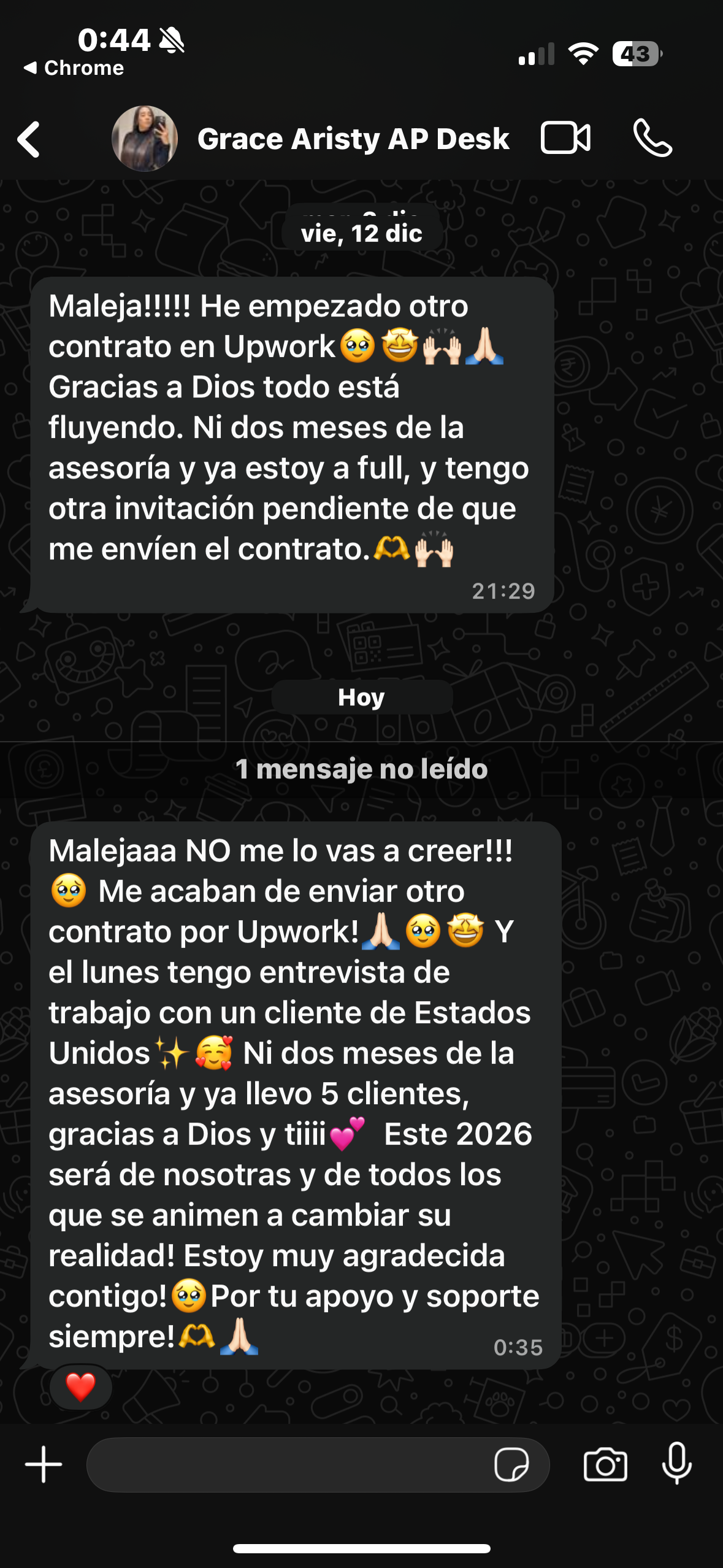
Task: Return to Chrome via the status bar link
Action: tap(74, 68)
